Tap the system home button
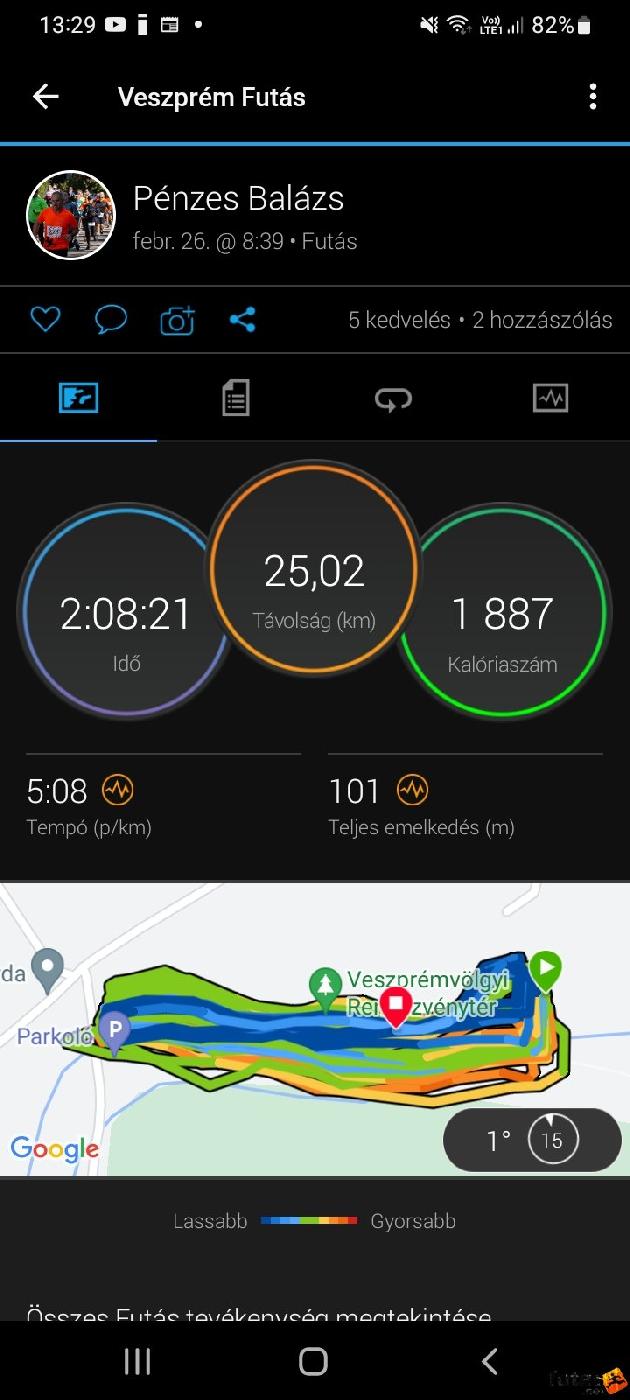Image resolution: width=630 pixels, height=1400 pixels. 314,1361
